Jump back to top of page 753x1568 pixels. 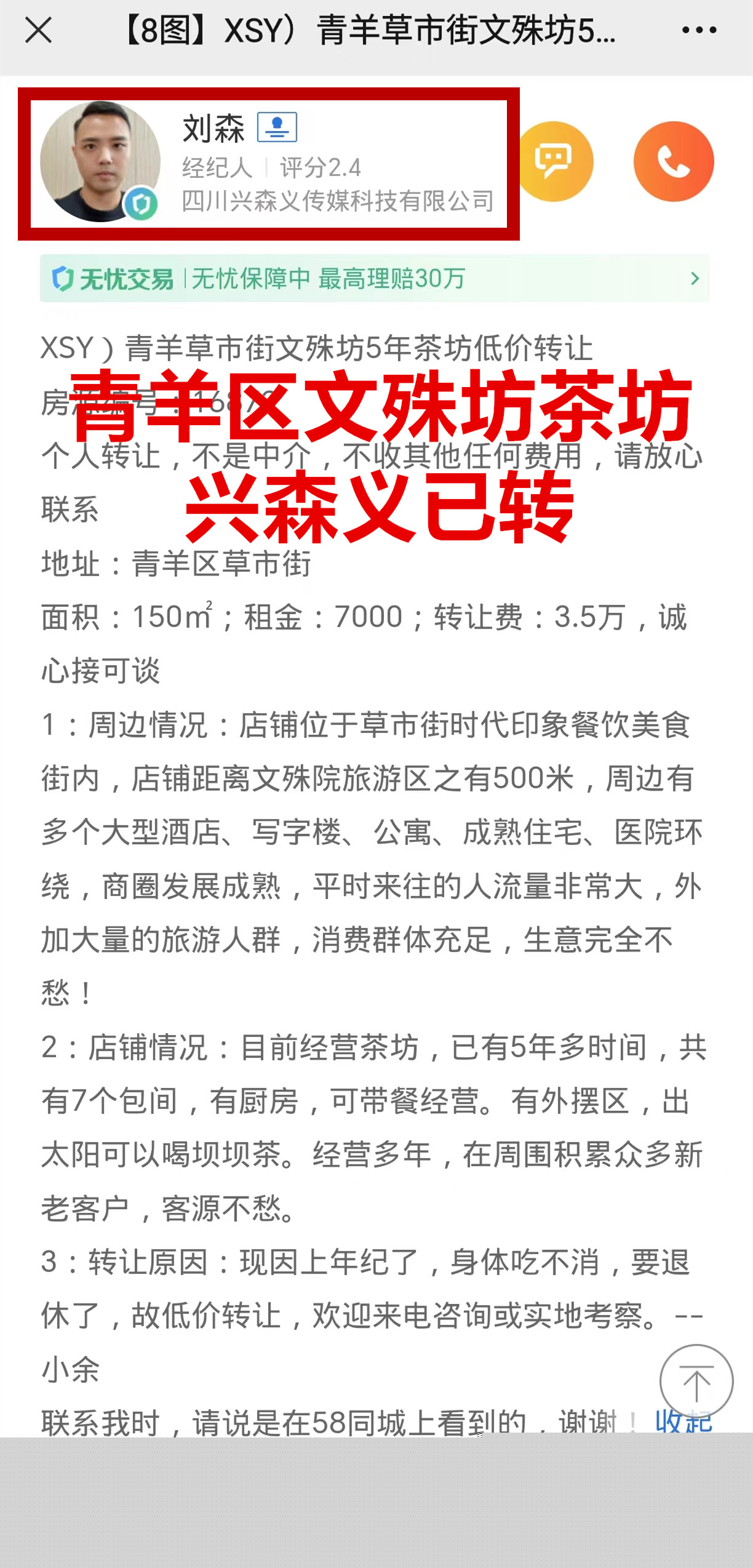coord(696,1381)
